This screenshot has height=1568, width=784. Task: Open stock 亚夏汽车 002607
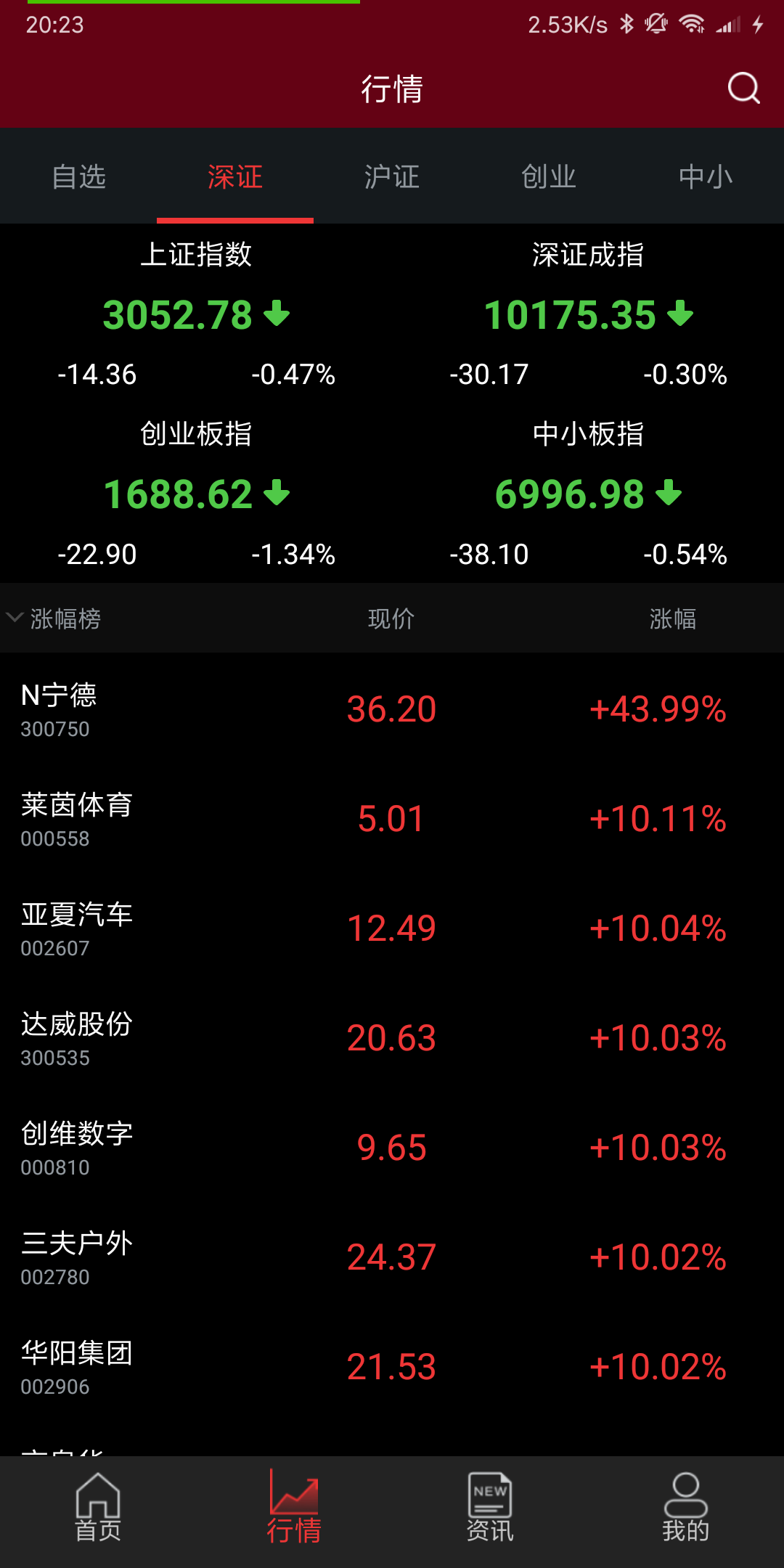tap(392, 928)
